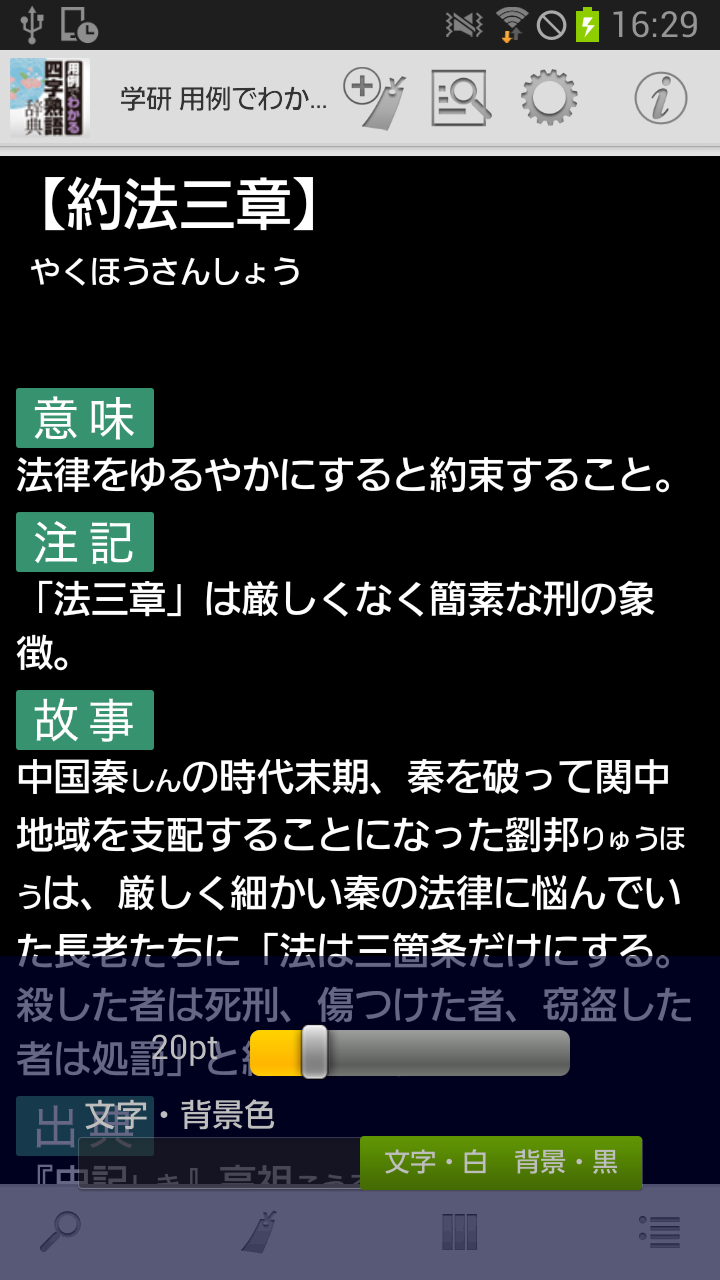
Task: Adjust the 20pt font size slider
Action: (x=314, y=1052)
